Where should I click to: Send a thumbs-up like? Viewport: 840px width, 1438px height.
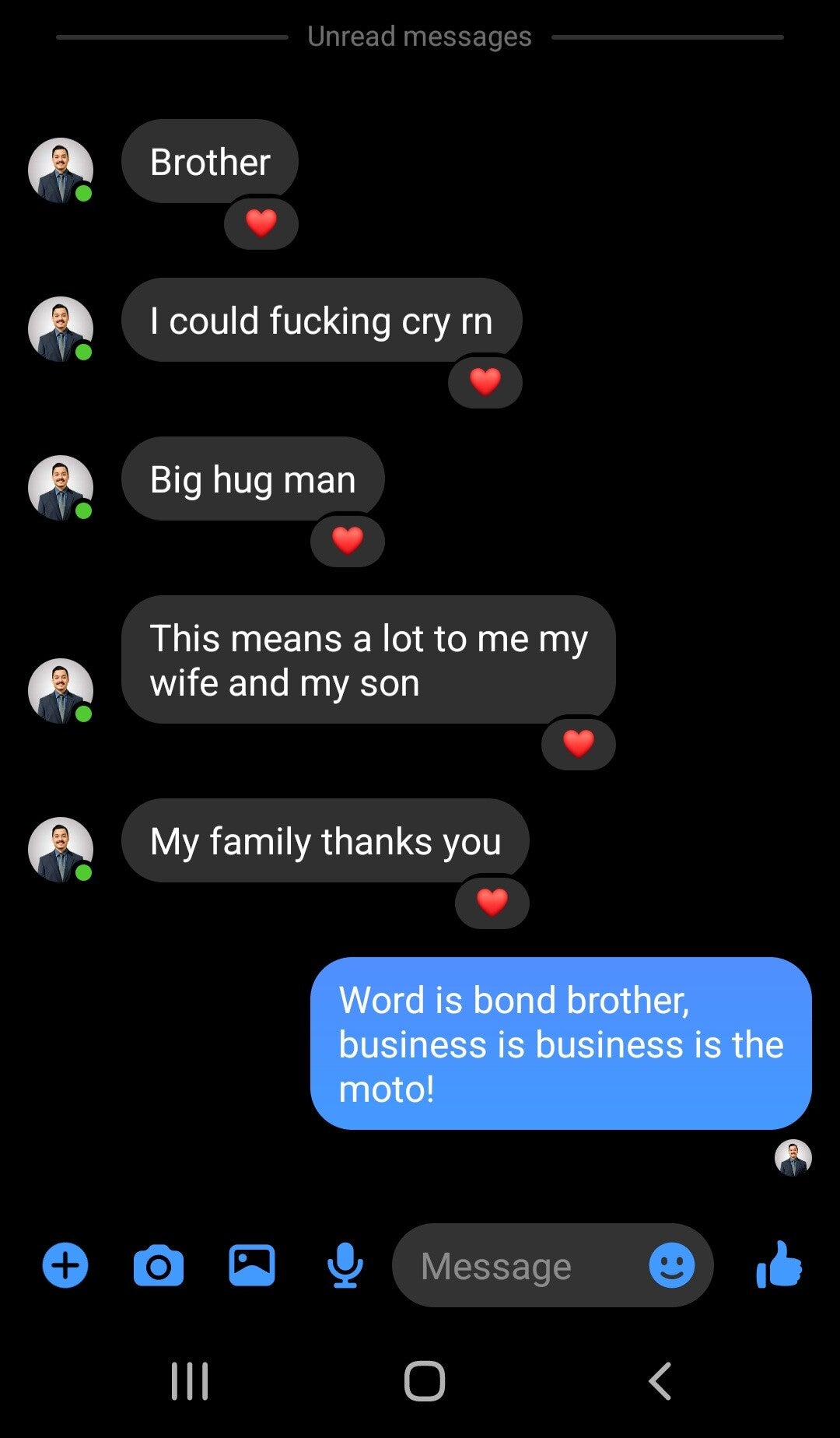[x=779, y=1265]
